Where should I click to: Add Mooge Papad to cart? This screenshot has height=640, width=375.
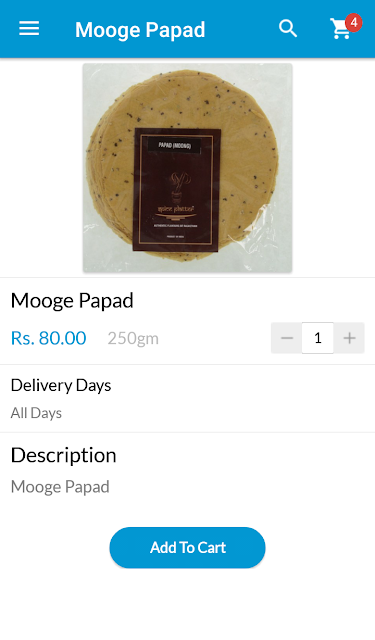tap(187, 547)
